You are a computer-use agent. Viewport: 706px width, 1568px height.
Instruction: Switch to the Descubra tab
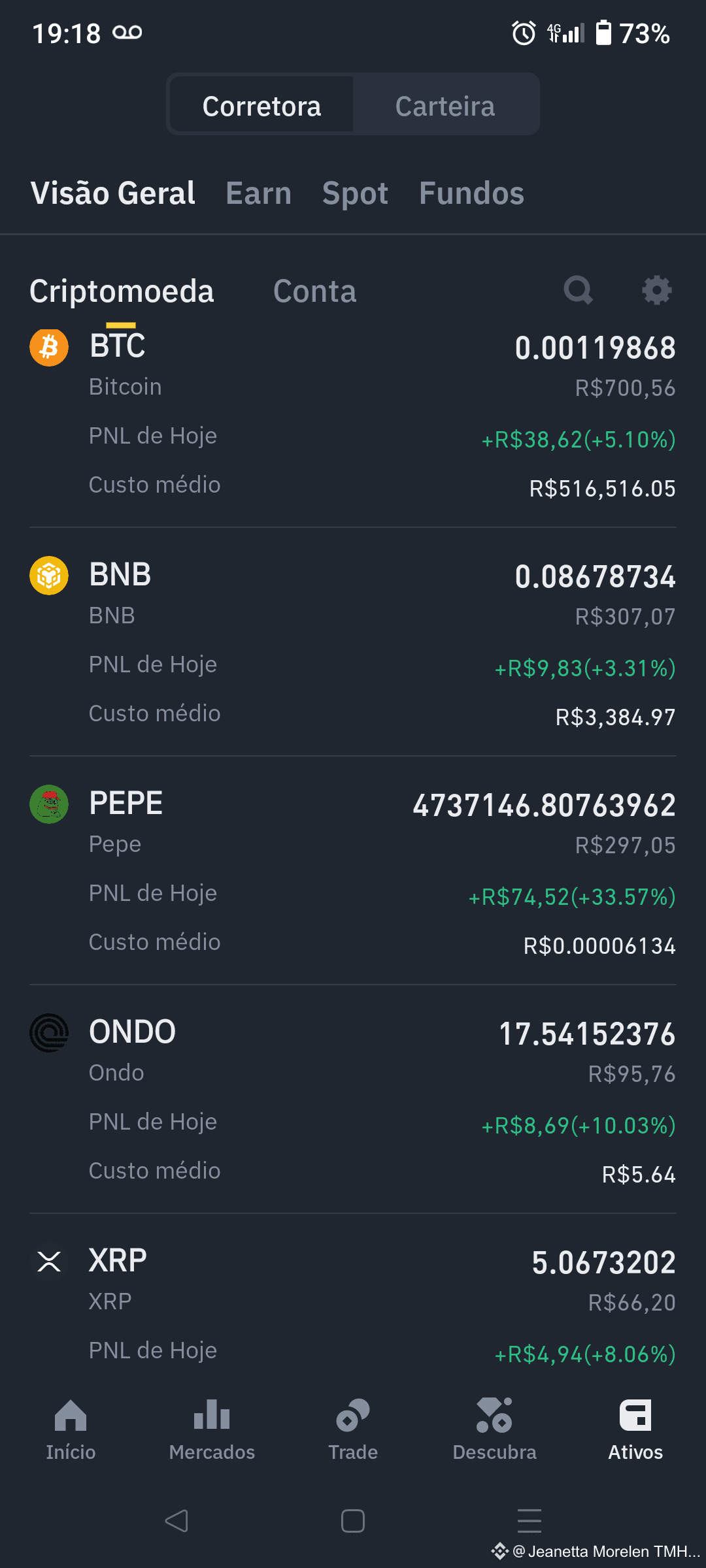(494, 1429)
